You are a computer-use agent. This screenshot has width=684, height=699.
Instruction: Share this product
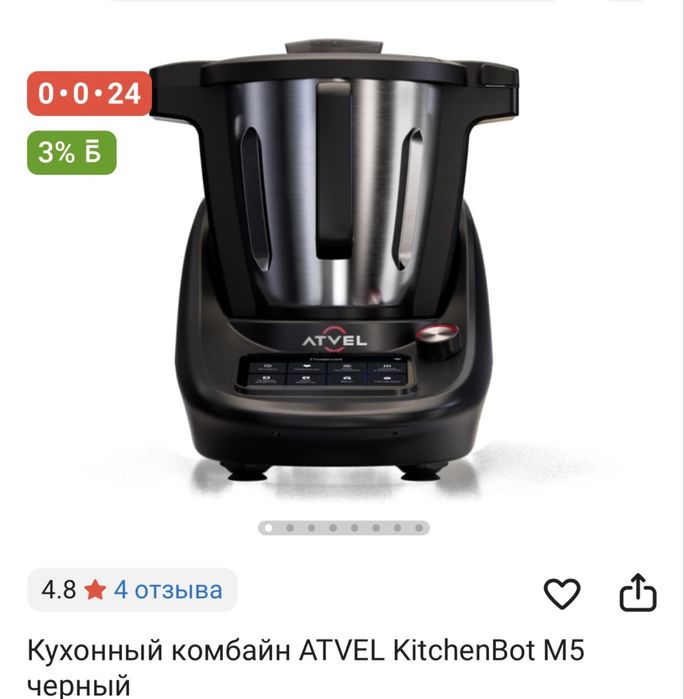tap(637, 594)
